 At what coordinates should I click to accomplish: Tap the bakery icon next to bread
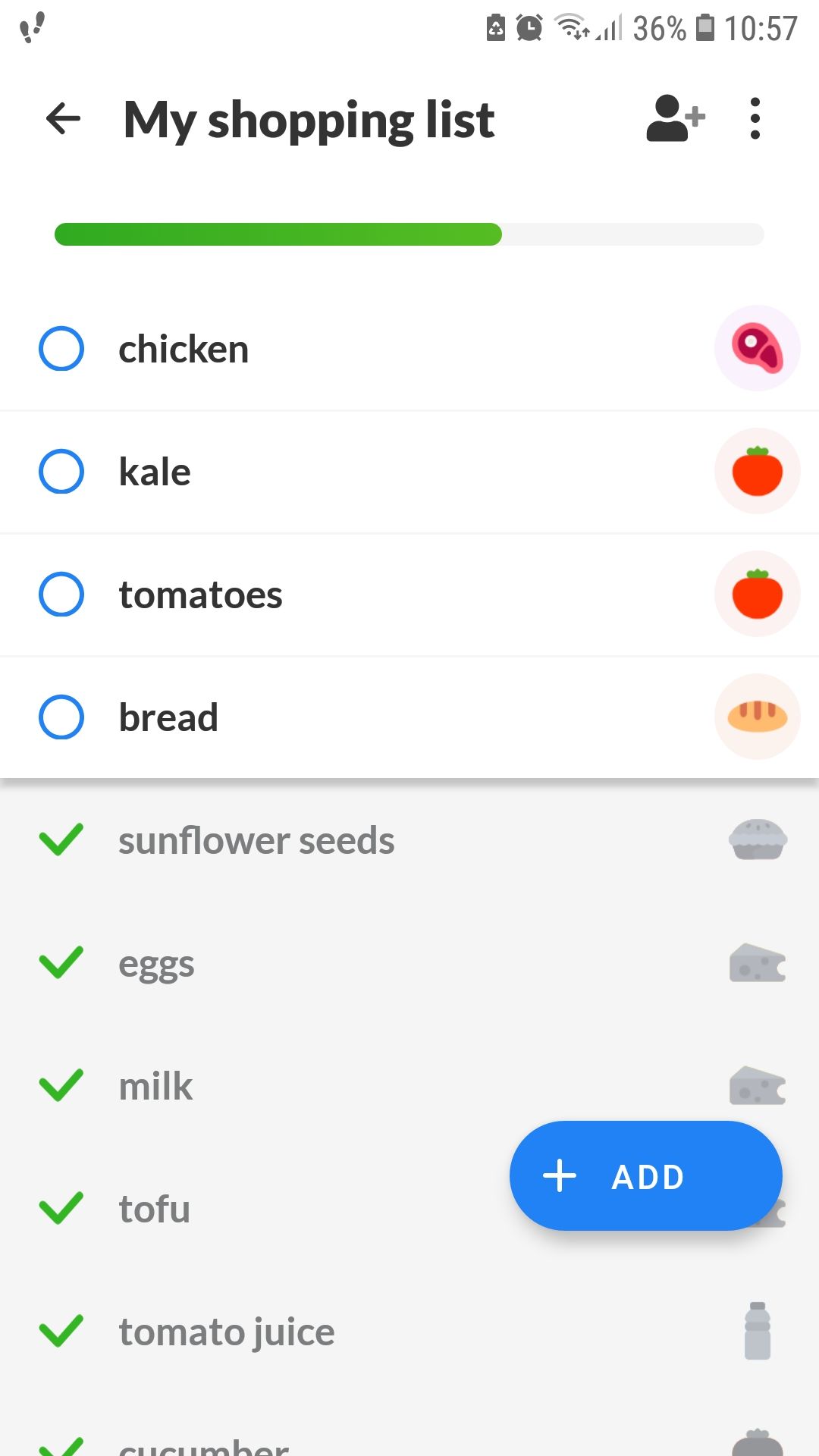coord(757,717)
